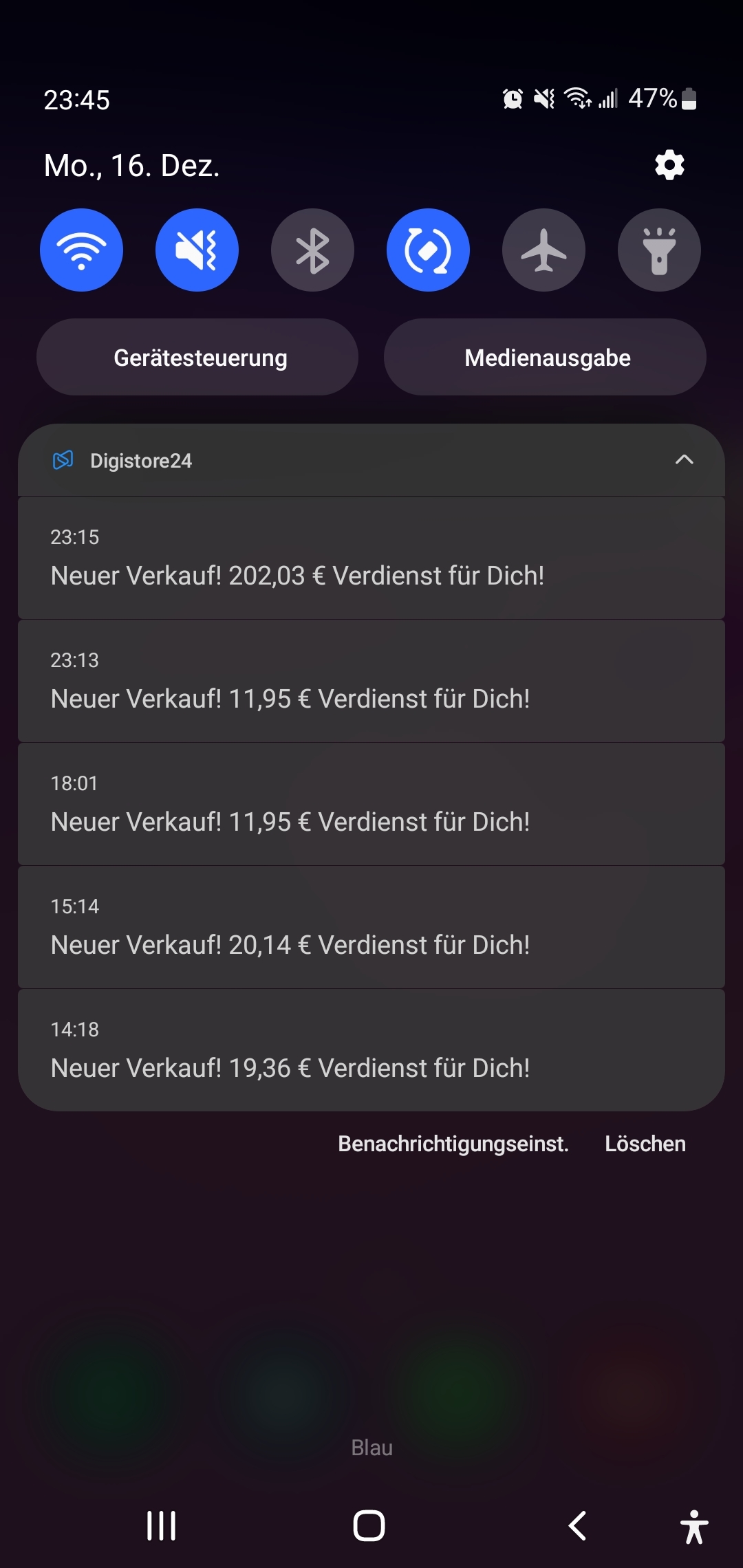Turn on airplane mode

(543, 250)
